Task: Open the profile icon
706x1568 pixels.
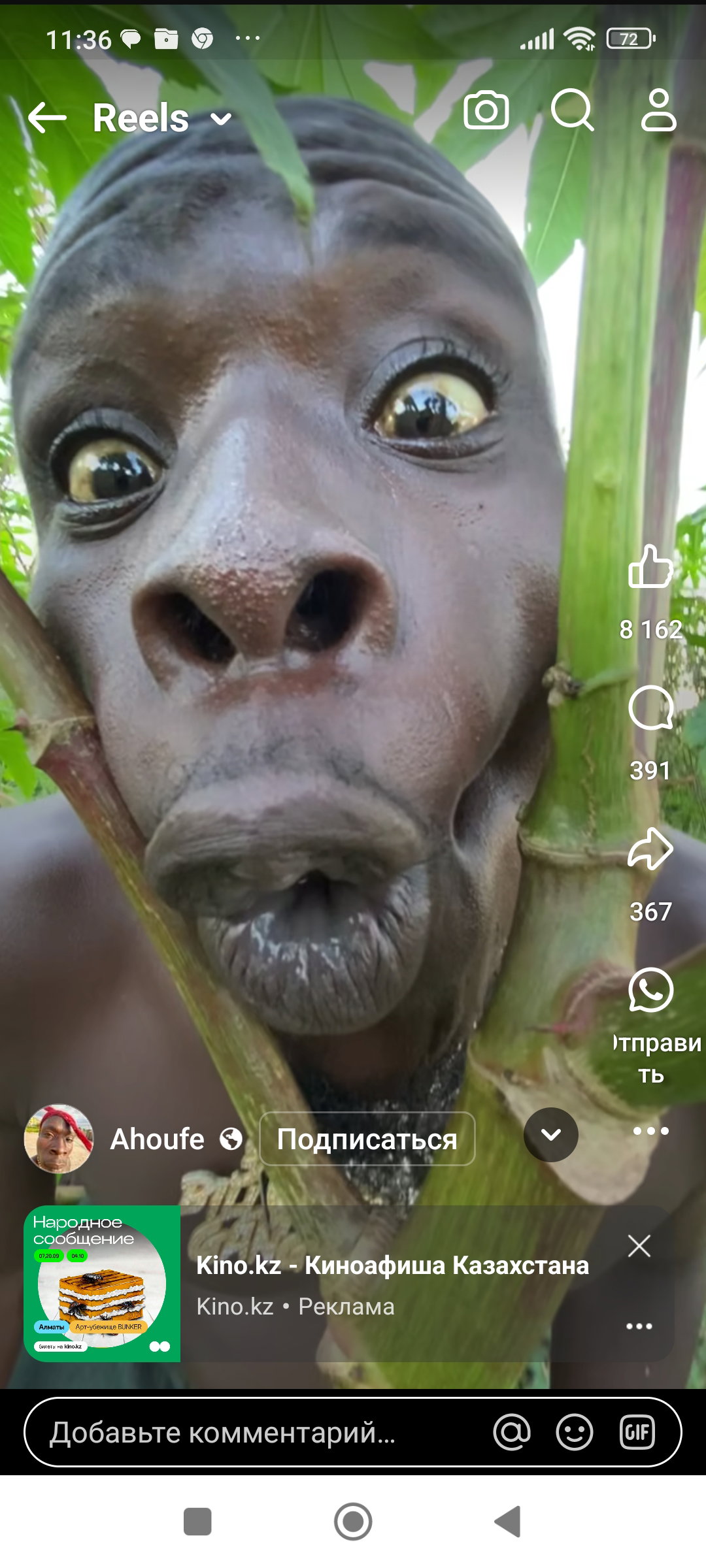Action: pos(658,110)
